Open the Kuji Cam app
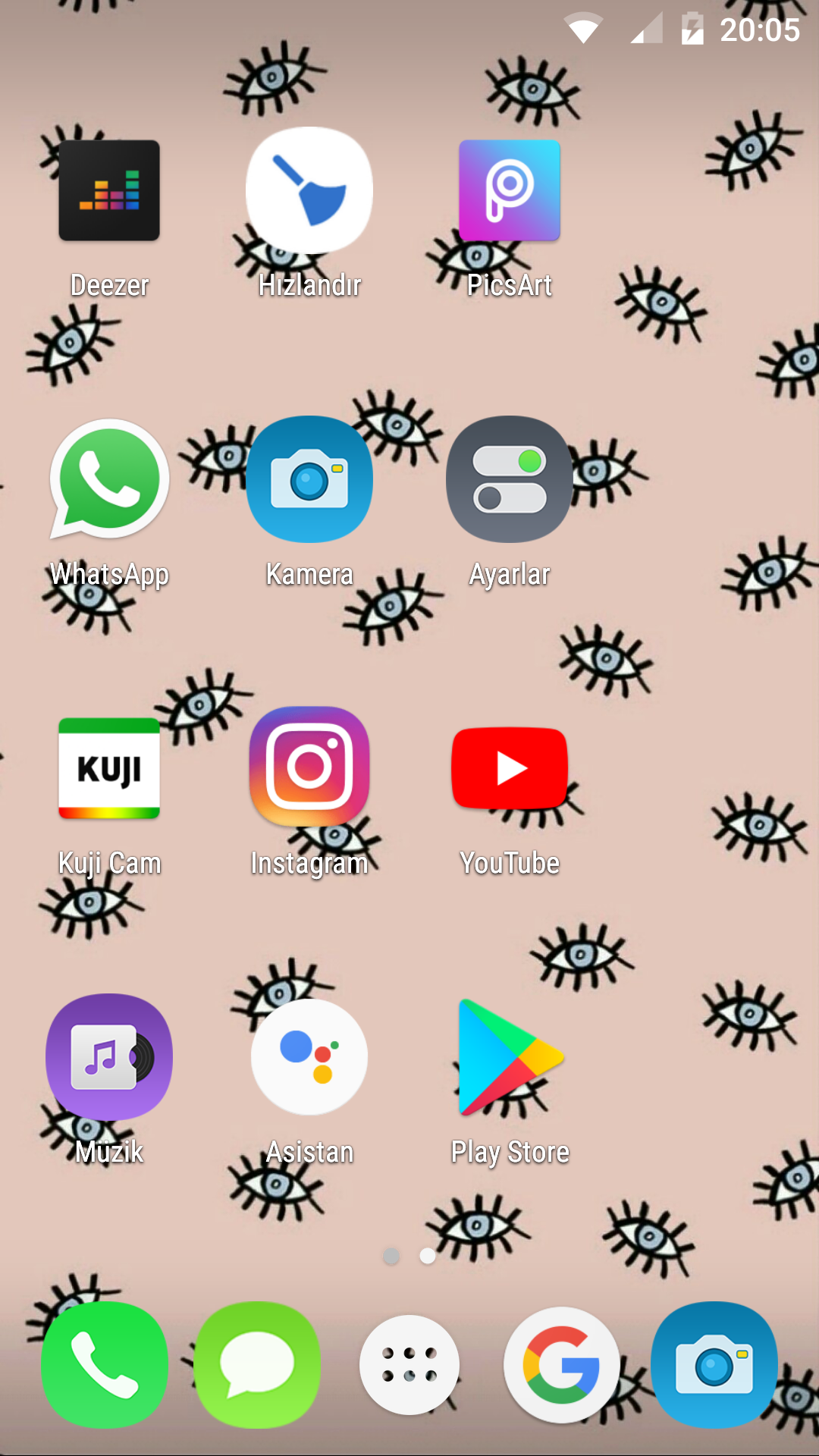Screen dimensions: 819x1456 (x=109, y=768)
